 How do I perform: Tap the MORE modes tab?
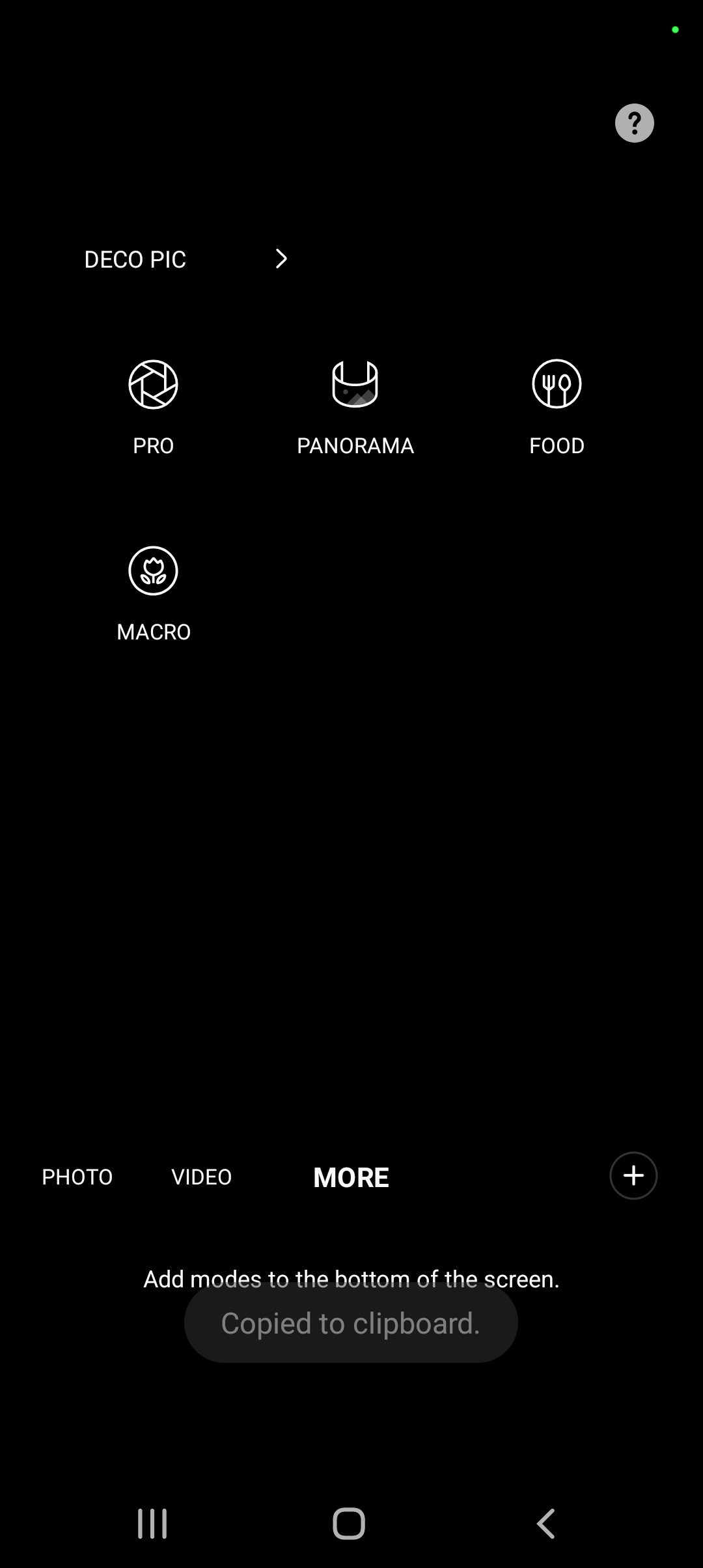[351, 1177]
